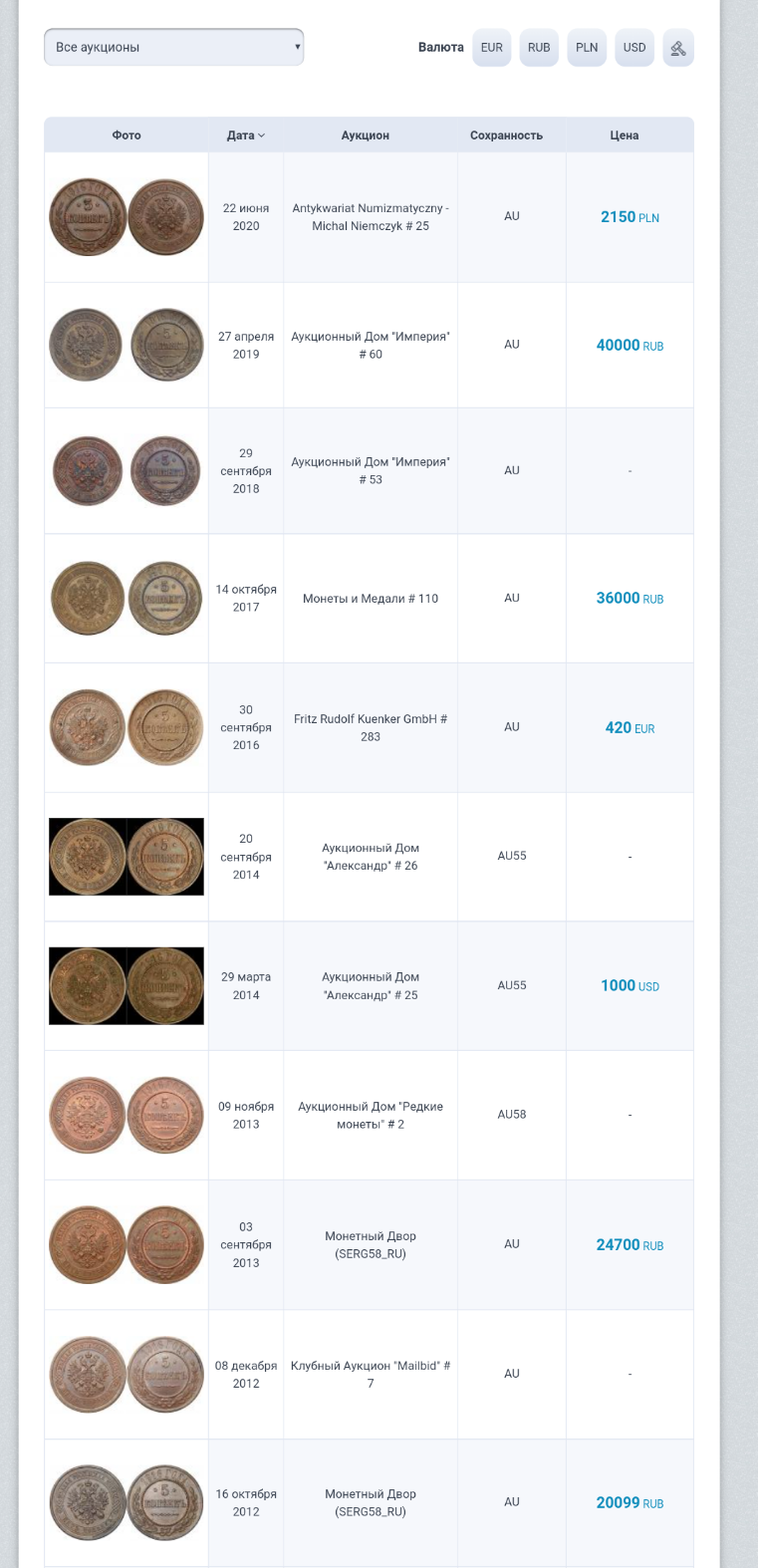Open the 'Все аукционы' auction dropdown
Image resolution: width=758 pixels, height=1568 pixels.
point(173,47)
